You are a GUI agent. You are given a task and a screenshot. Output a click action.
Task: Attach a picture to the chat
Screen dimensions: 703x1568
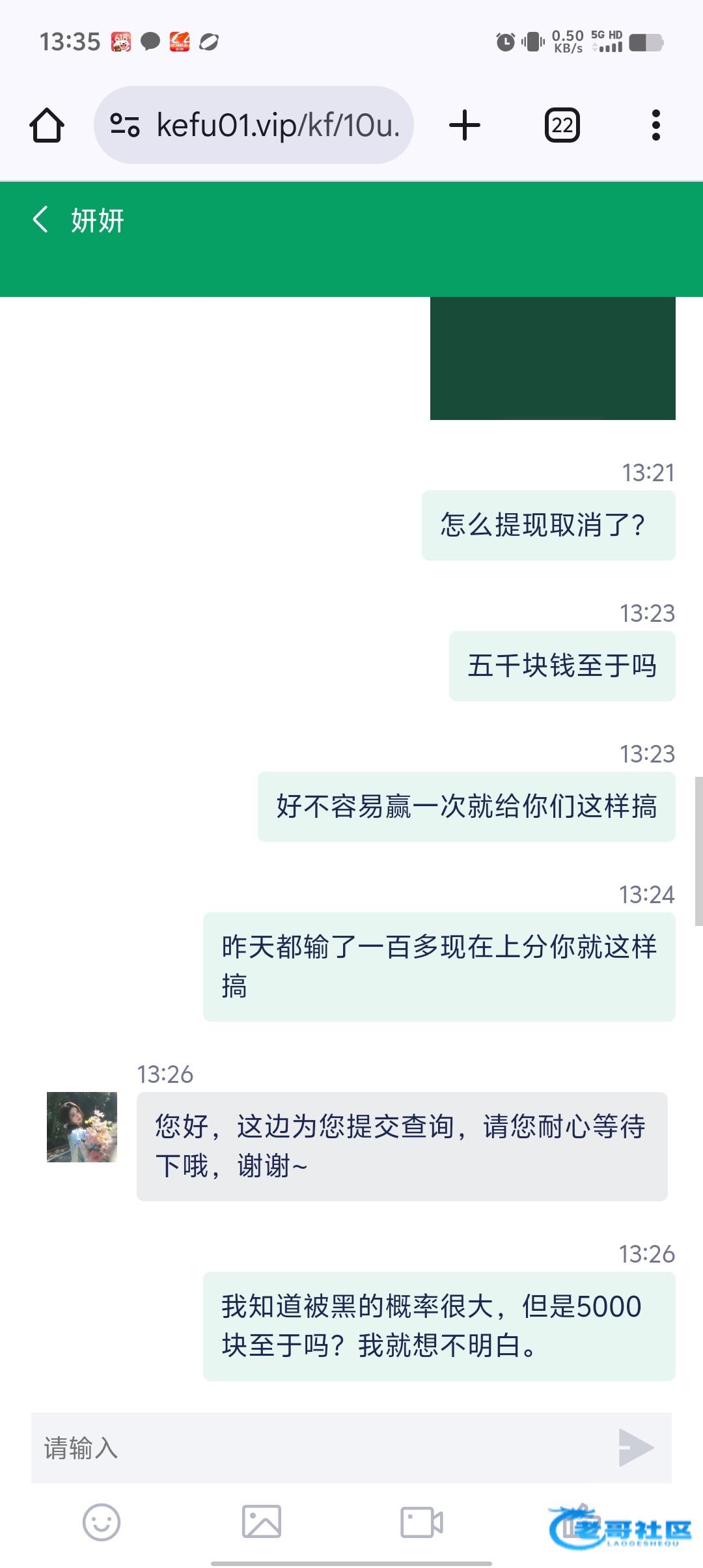coord(261,1522)
